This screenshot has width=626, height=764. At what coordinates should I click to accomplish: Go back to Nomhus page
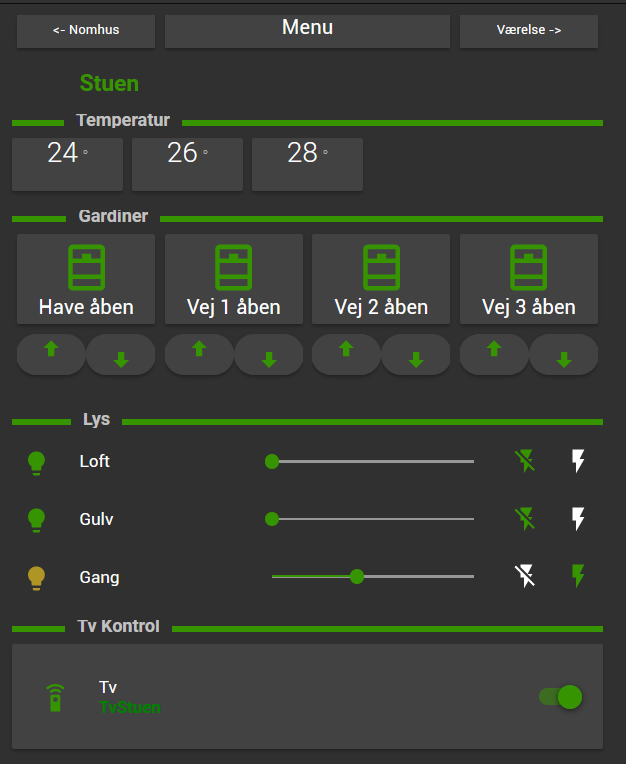coord(86,30)
